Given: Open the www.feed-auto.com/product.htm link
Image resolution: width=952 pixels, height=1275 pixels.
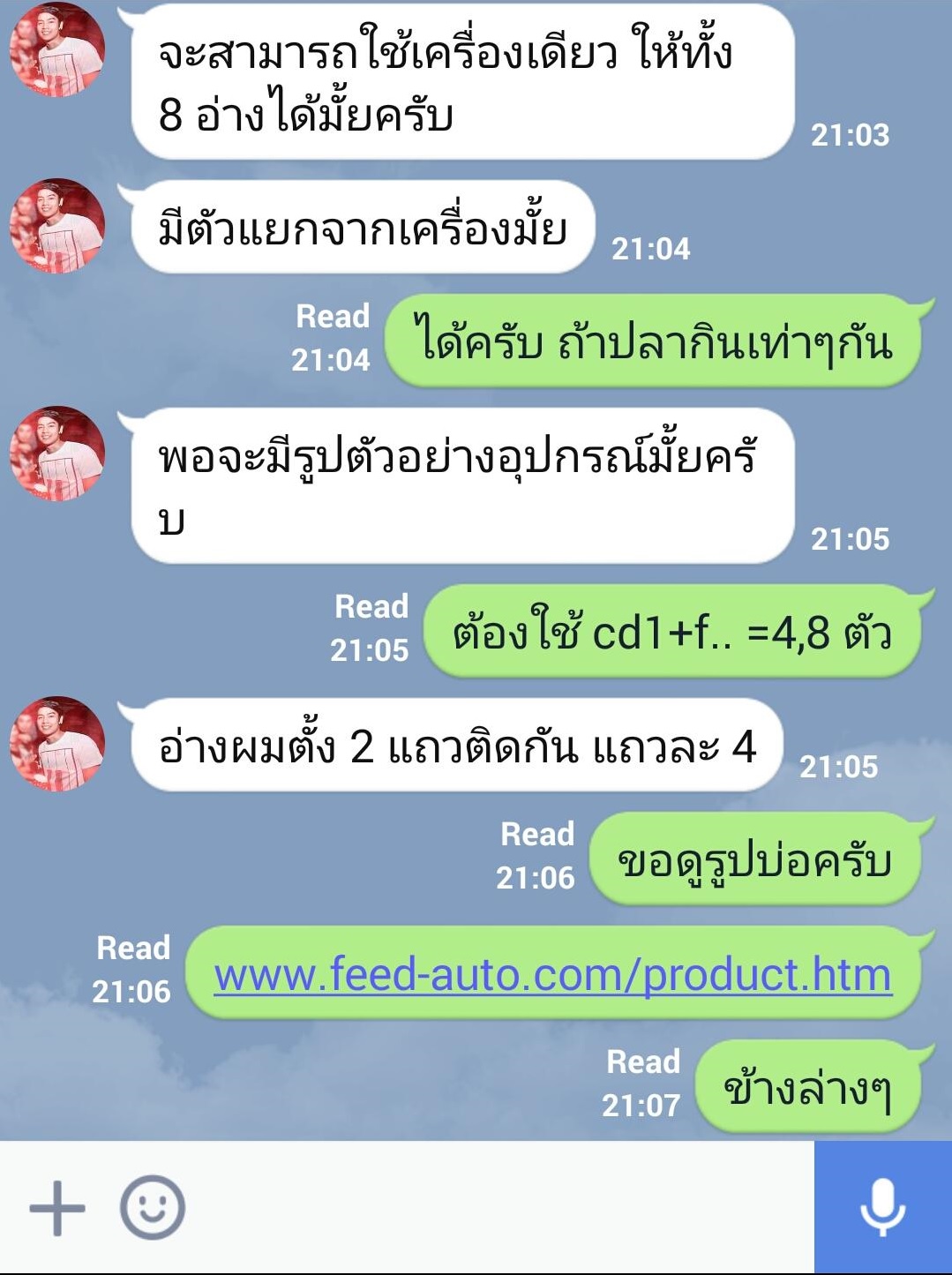Looking at the screenshot, I should tap(552, 975).
